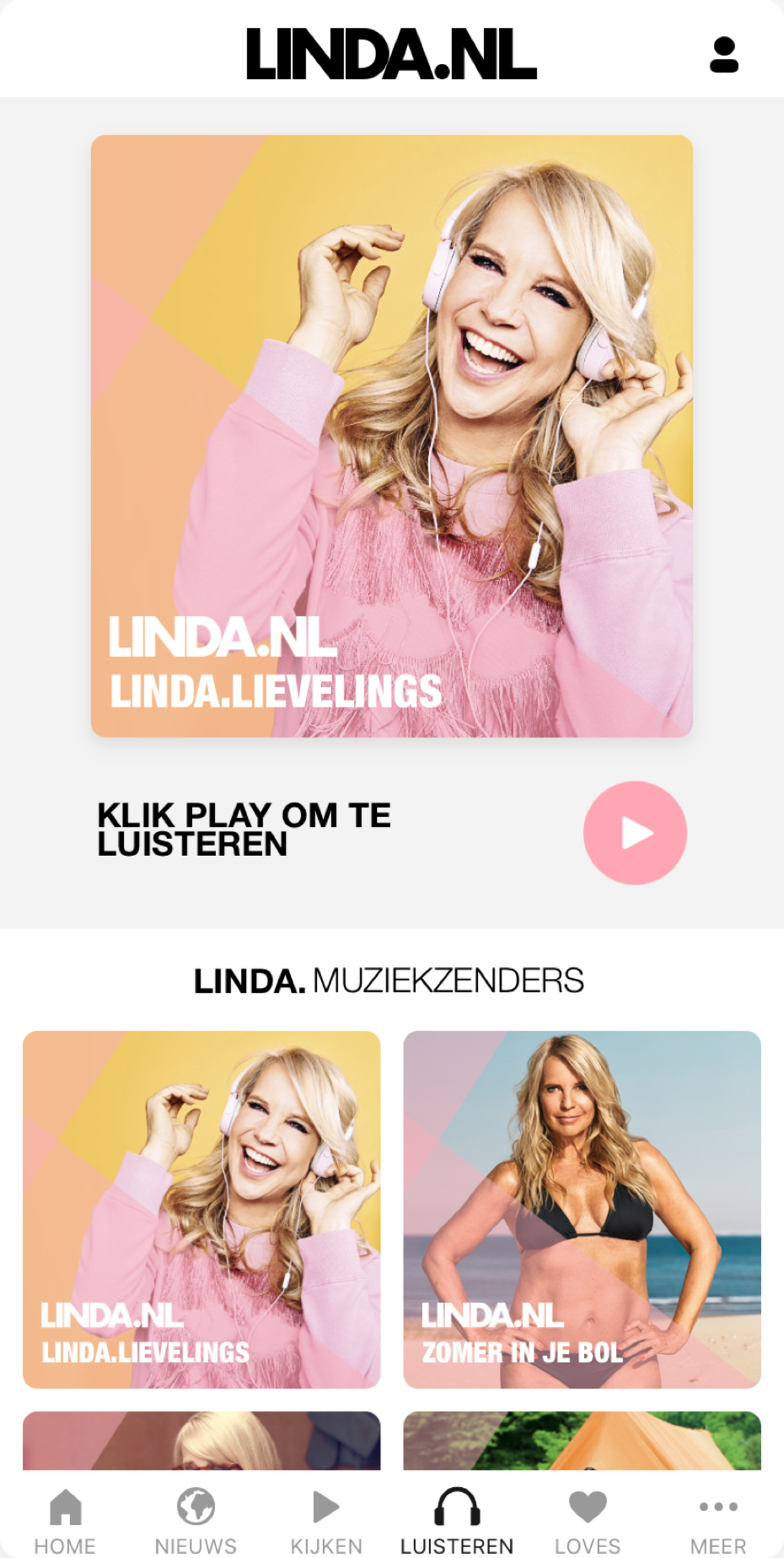The image size is (784, 1558).
Task: Select the LINDA.LIEVELINGS tile under Muziekzenders
Action: (202, 1209)
